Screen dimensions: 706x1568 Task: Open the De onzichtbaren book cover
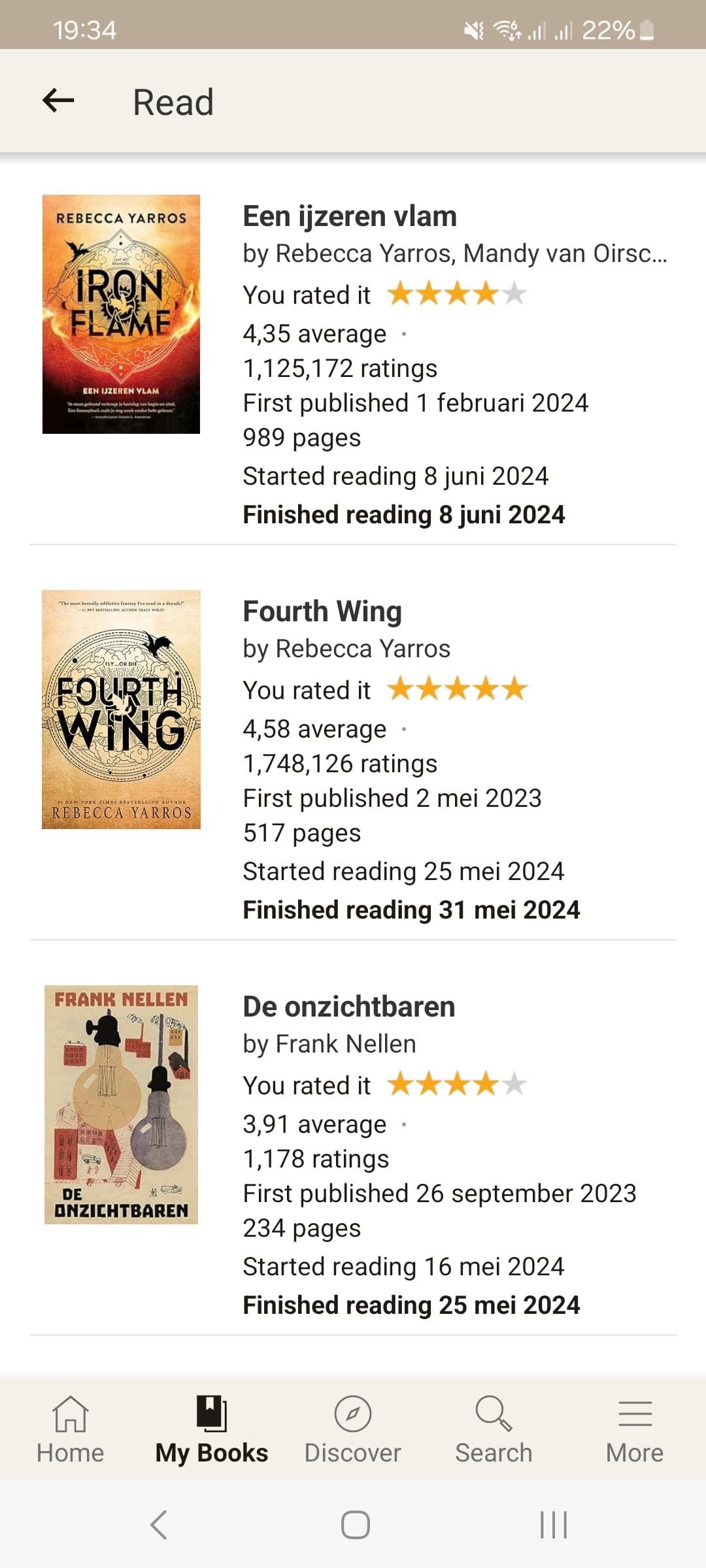tap(121, 1105)
